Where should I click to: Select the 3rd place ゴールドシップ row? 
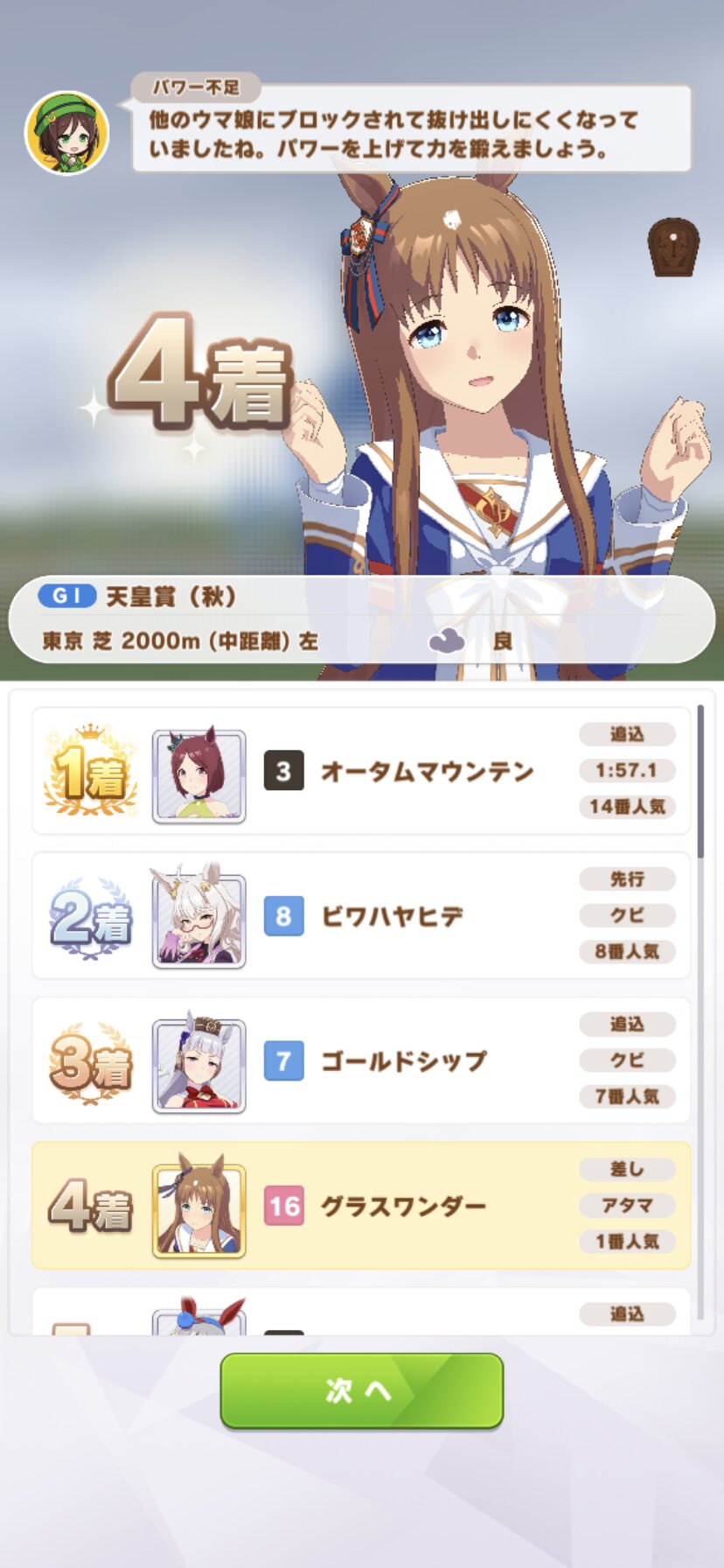[x=361, y=1060]
